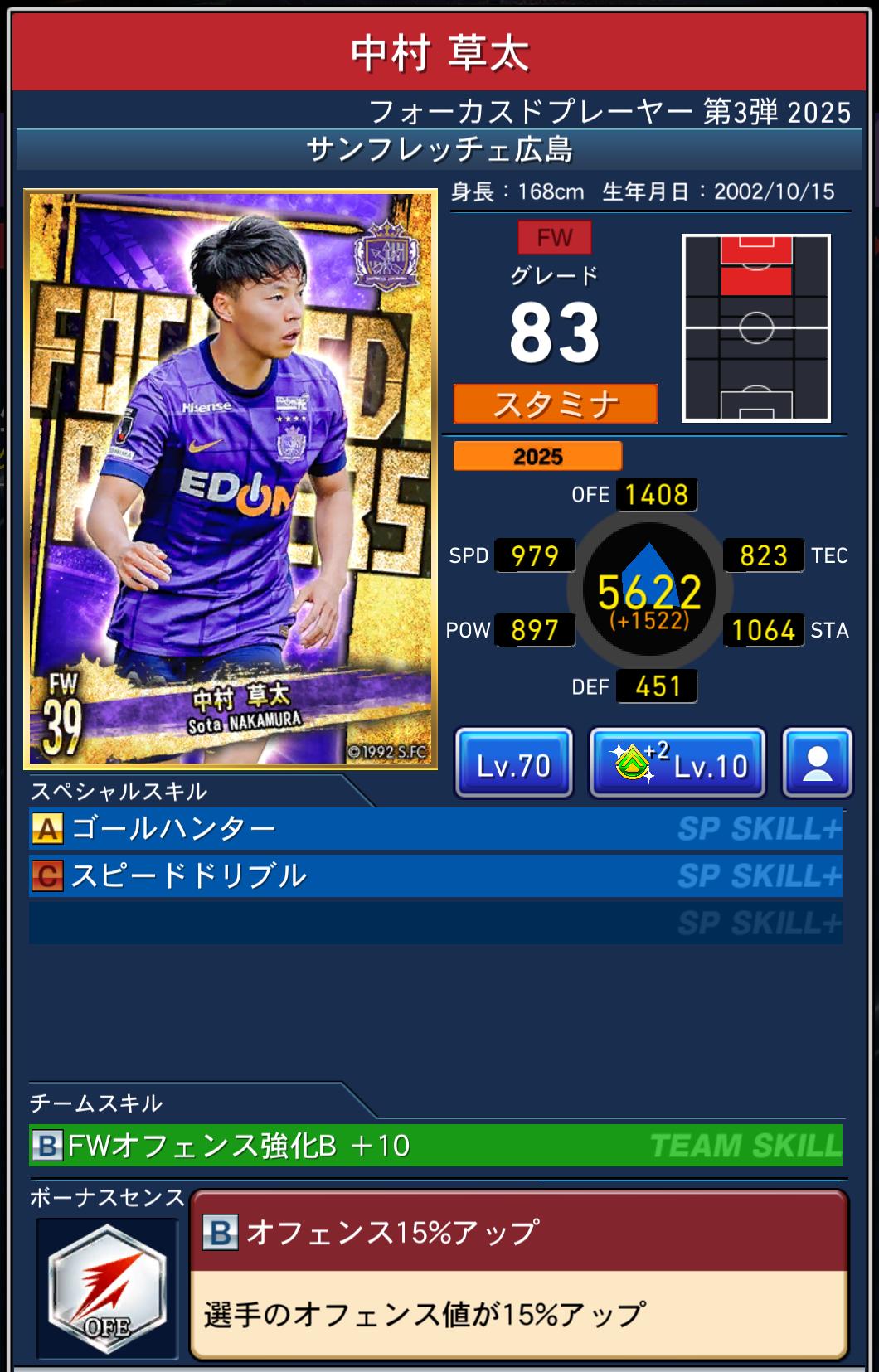Open the スピードドリブル special skill row
The height and width of the screenshot is (1372, 879).
(x=435, y=875)
